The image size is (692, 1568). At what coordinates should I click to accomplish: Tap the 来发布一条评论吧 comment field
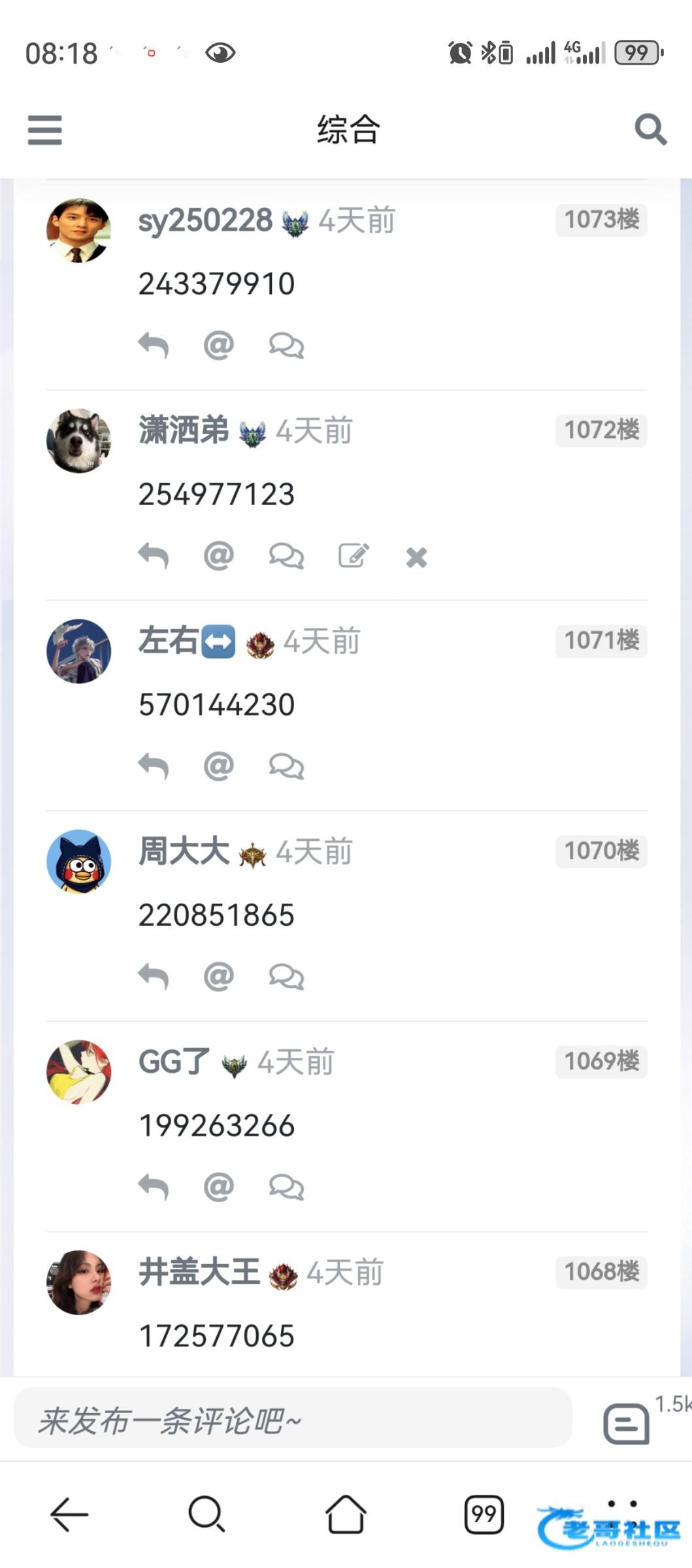click(292, 1421)
